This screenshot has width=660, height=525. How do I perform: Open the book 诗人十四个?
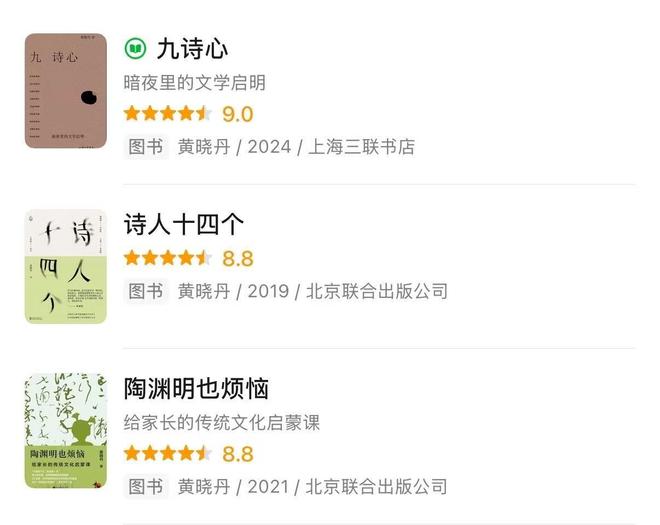[x=184, y=224]
